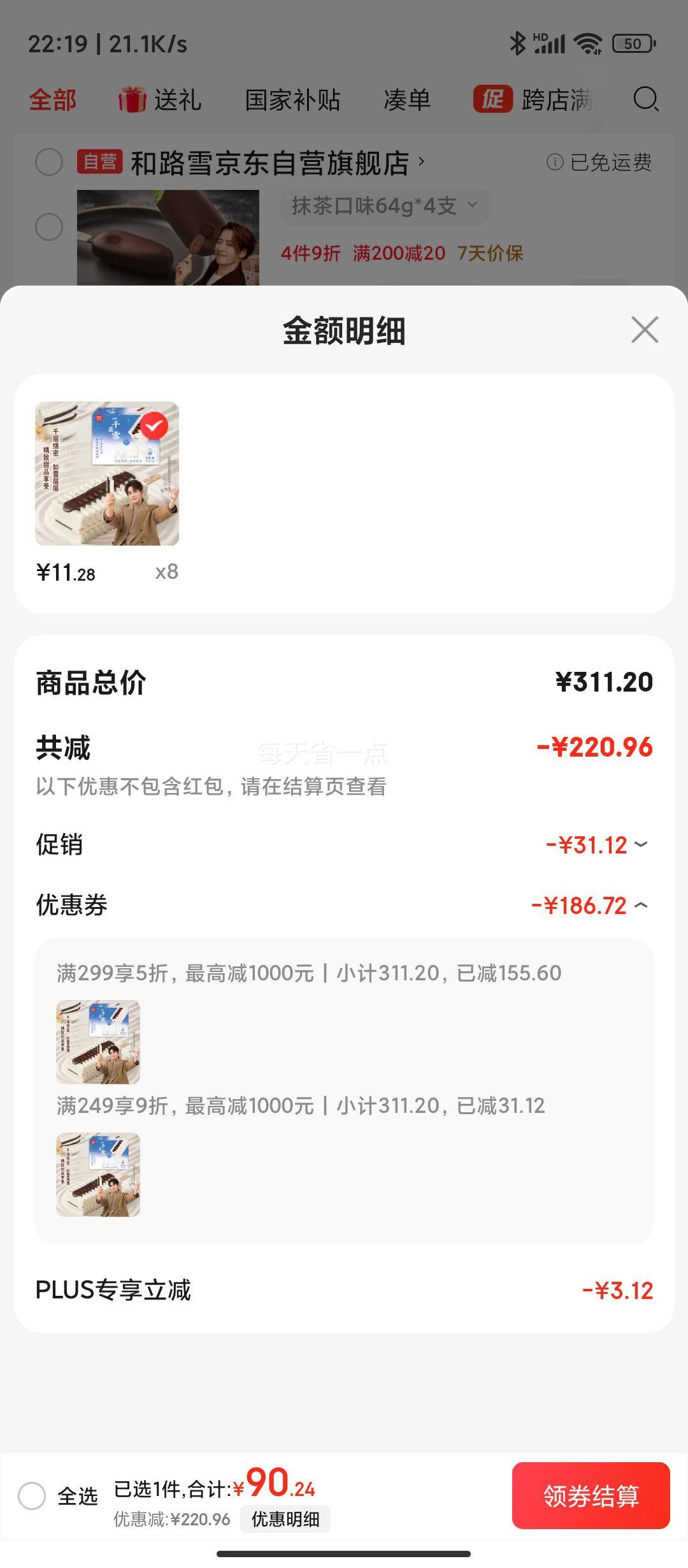Open 优惠明细 discount details
The width and height of the screenshot is (688, 1568).
285,1519
